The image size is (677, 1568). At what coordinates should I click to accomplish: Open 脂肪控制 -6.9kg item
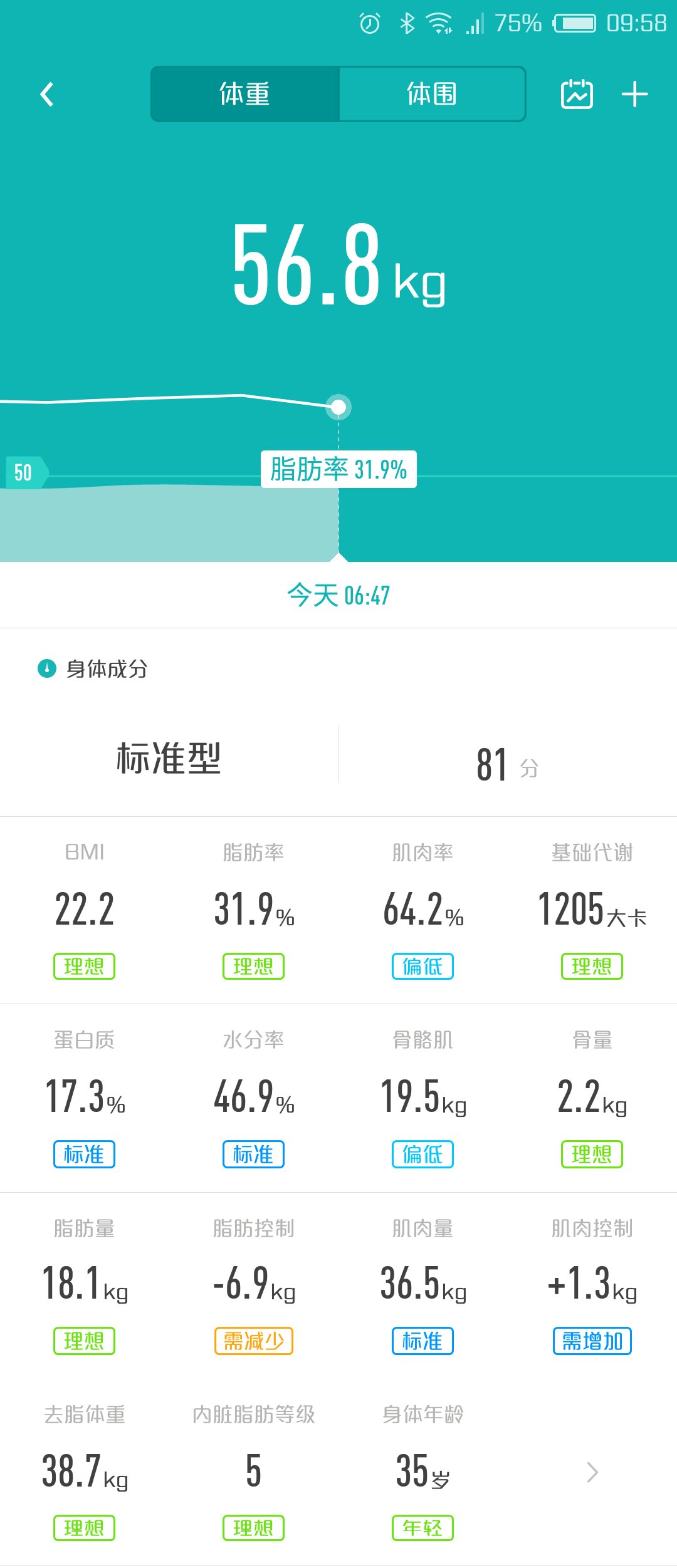pyautogui.click(x=254, y=1285)
